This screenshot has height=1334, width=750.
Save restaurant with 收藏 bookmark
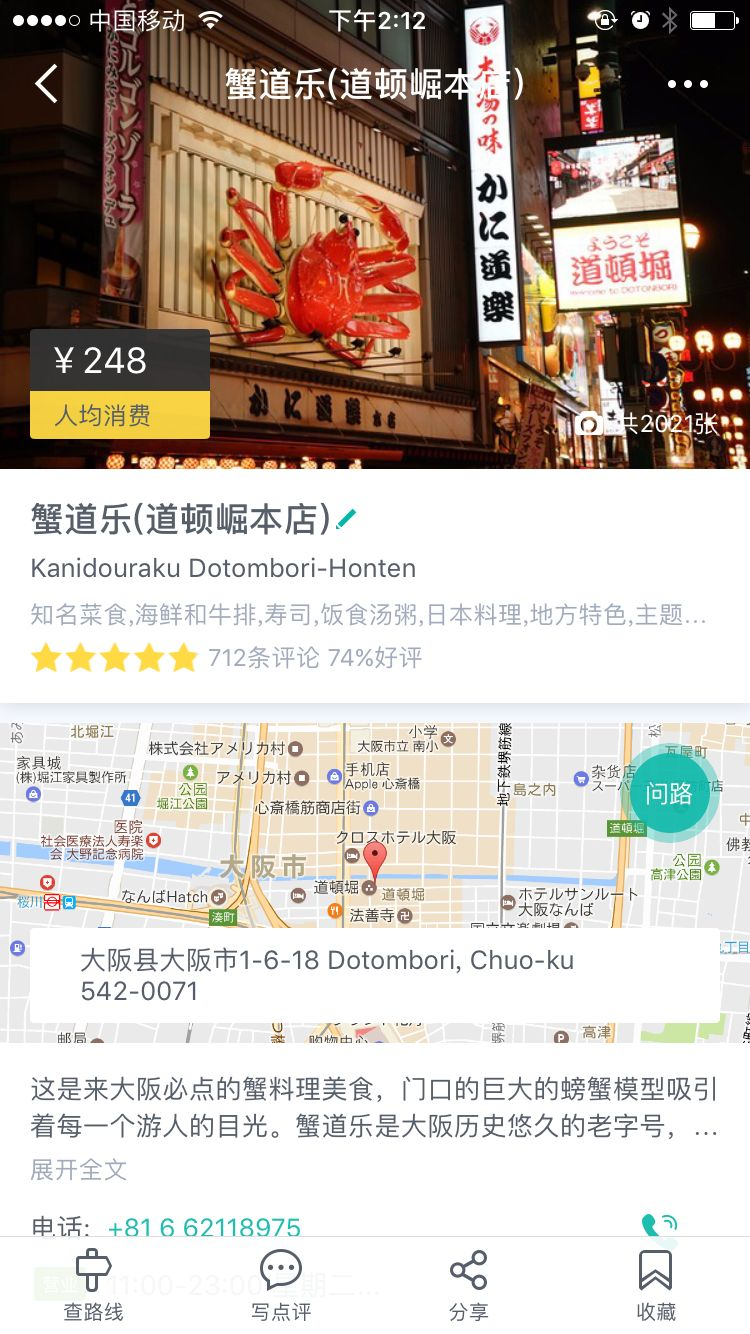point(656,1285)
